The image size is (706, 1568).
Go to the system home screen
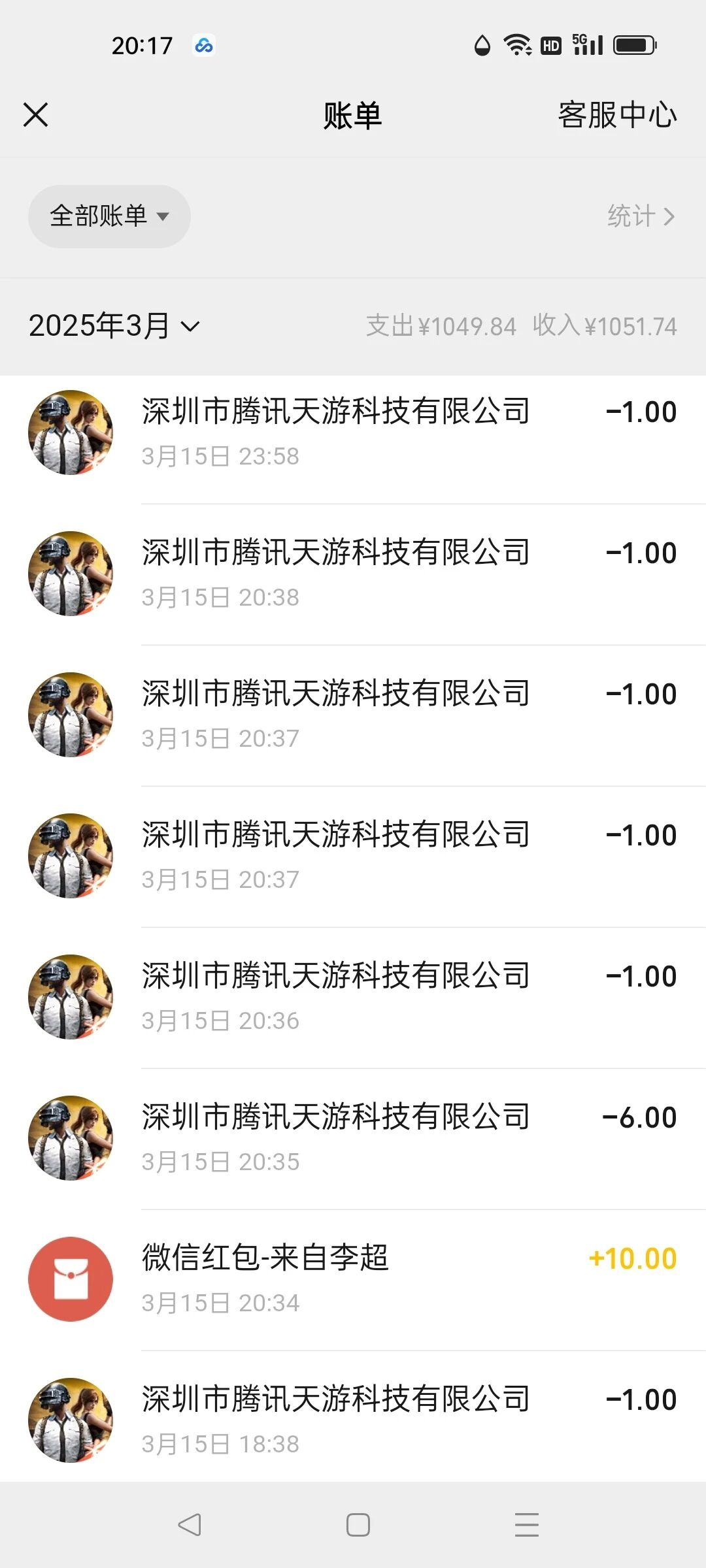point(358,1525)
